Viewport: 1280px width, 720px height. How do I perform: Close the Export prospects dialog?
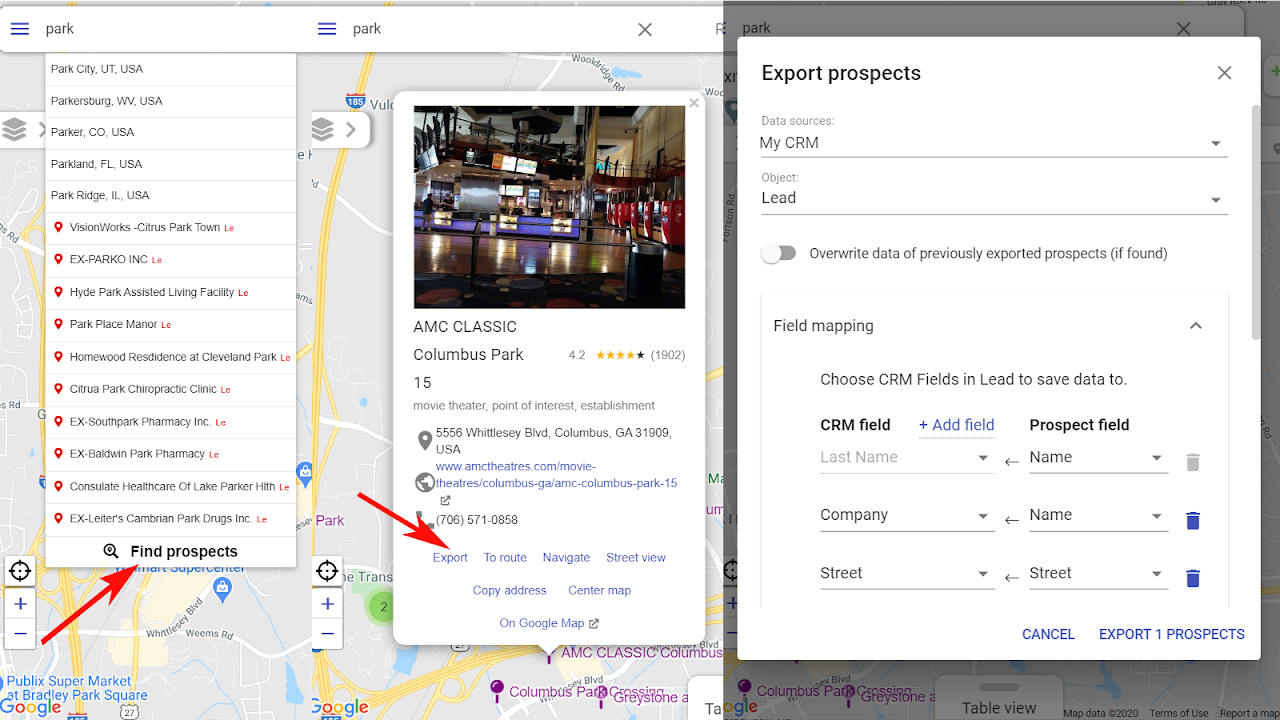point(1224,73)
